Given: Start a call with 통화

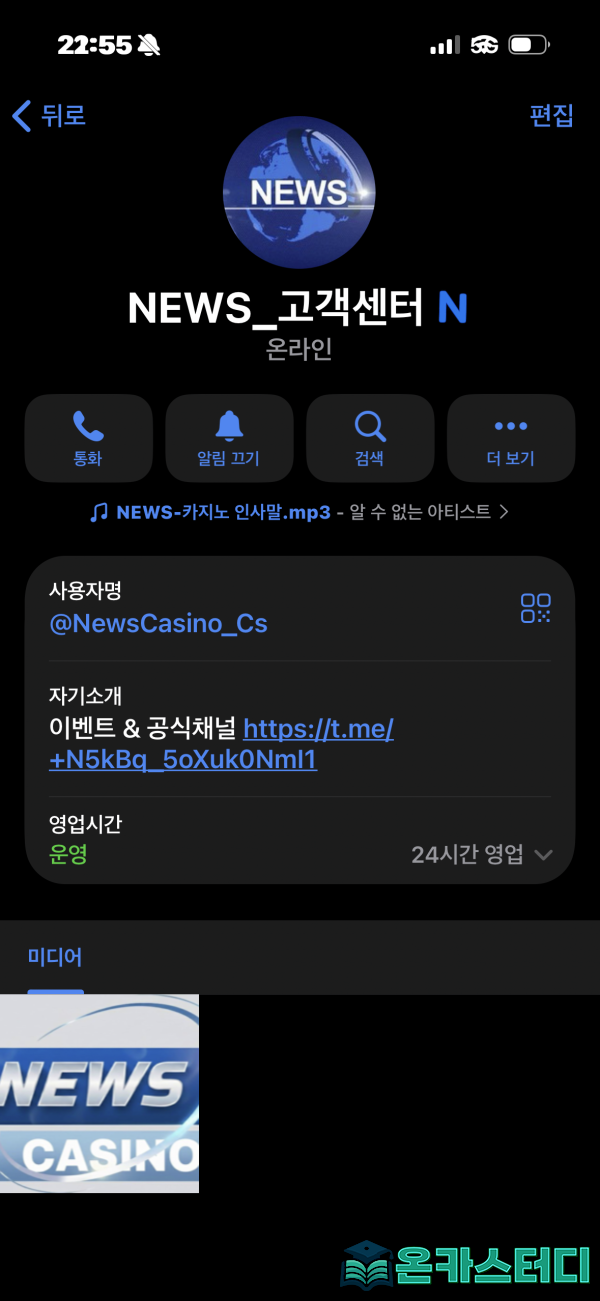Looking at the screenshot, I should [x=88, y=439].
